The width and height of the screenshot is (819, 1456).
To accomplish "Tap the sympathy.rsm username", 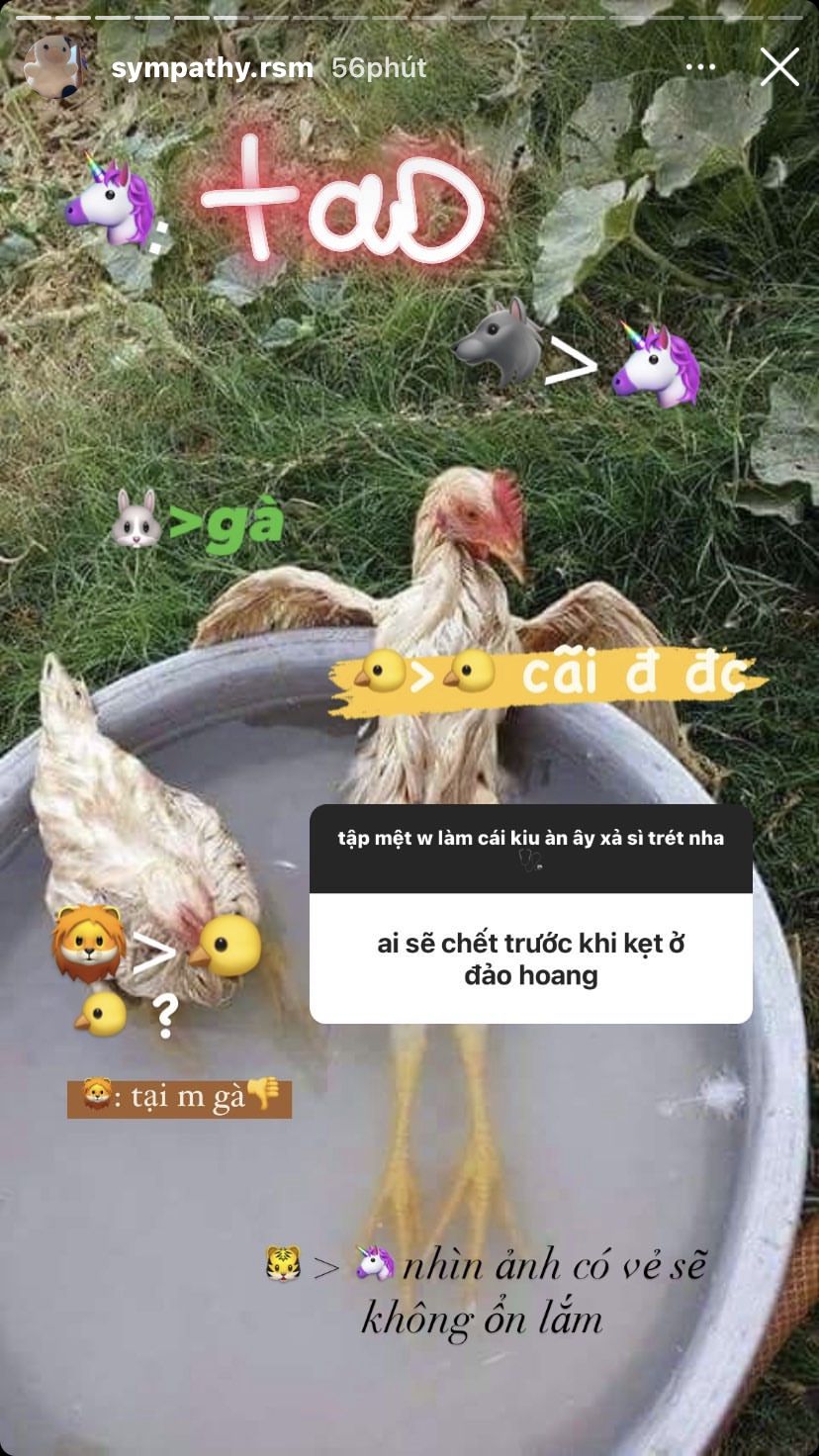I will (212, 68).
